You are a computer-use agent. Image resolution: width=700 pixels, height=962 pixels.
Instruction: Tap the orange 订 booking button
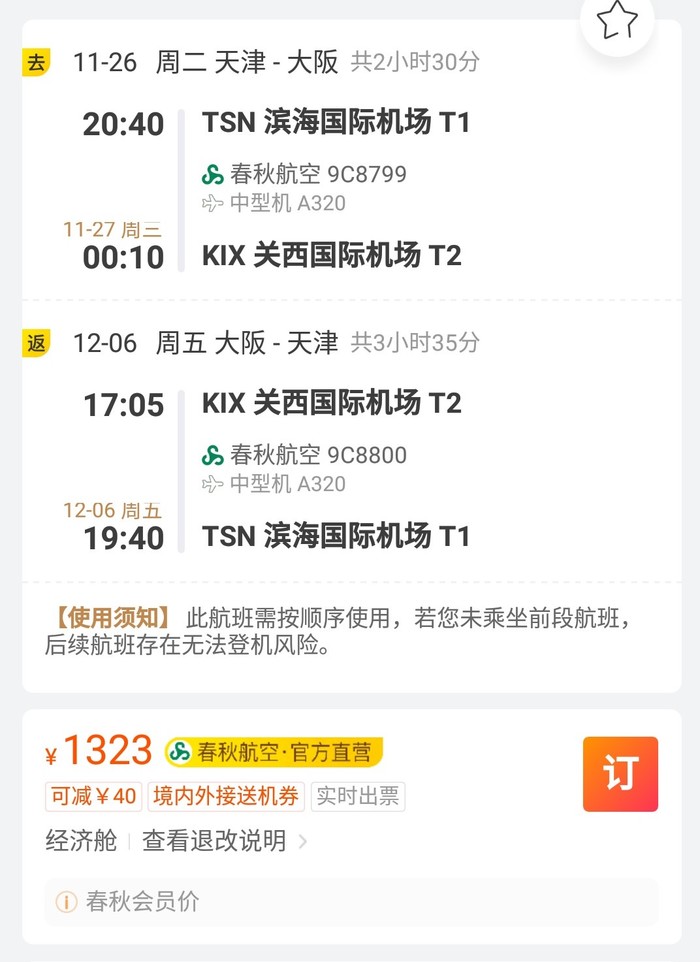(x=620, y=773)
